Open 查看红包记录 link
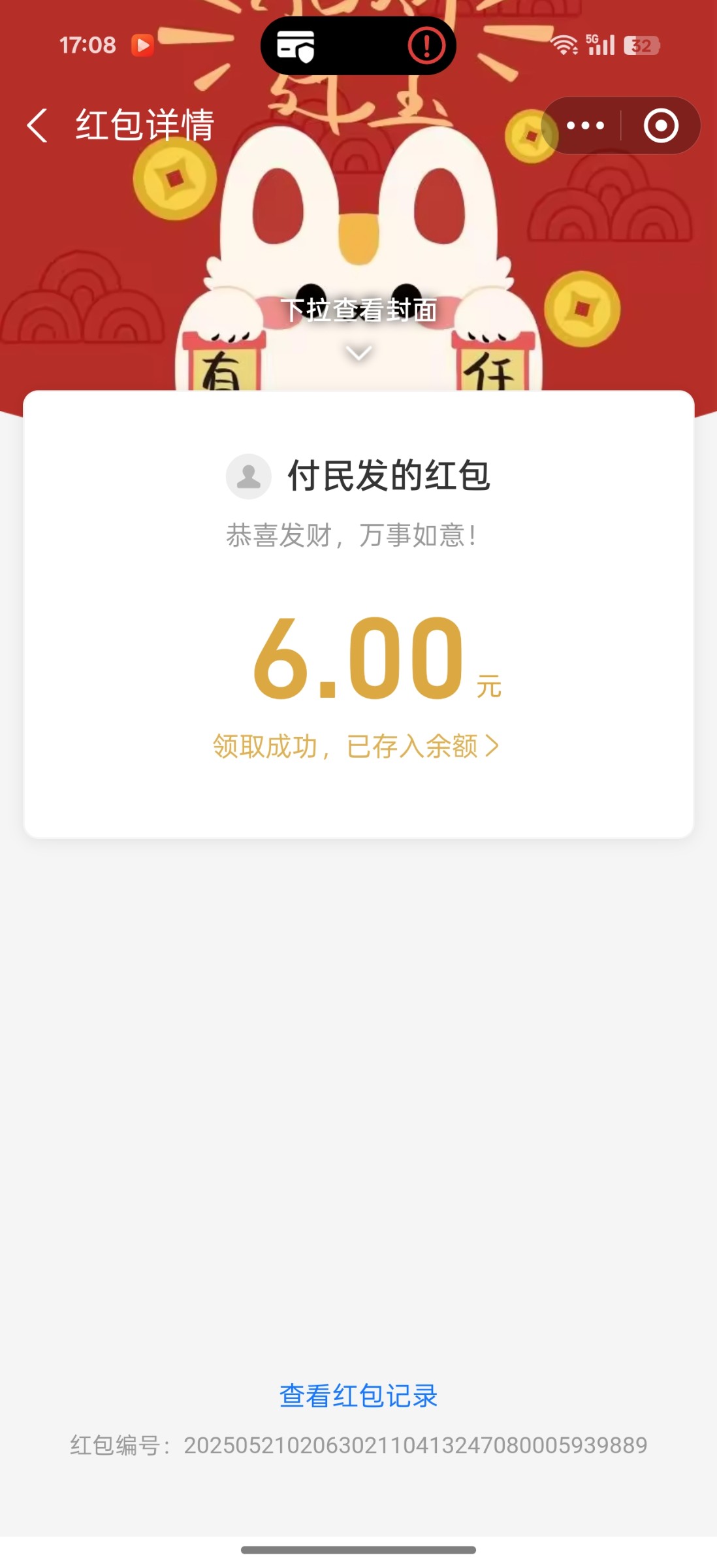This screenshot has height=1568, width=717. (358, 1396)
